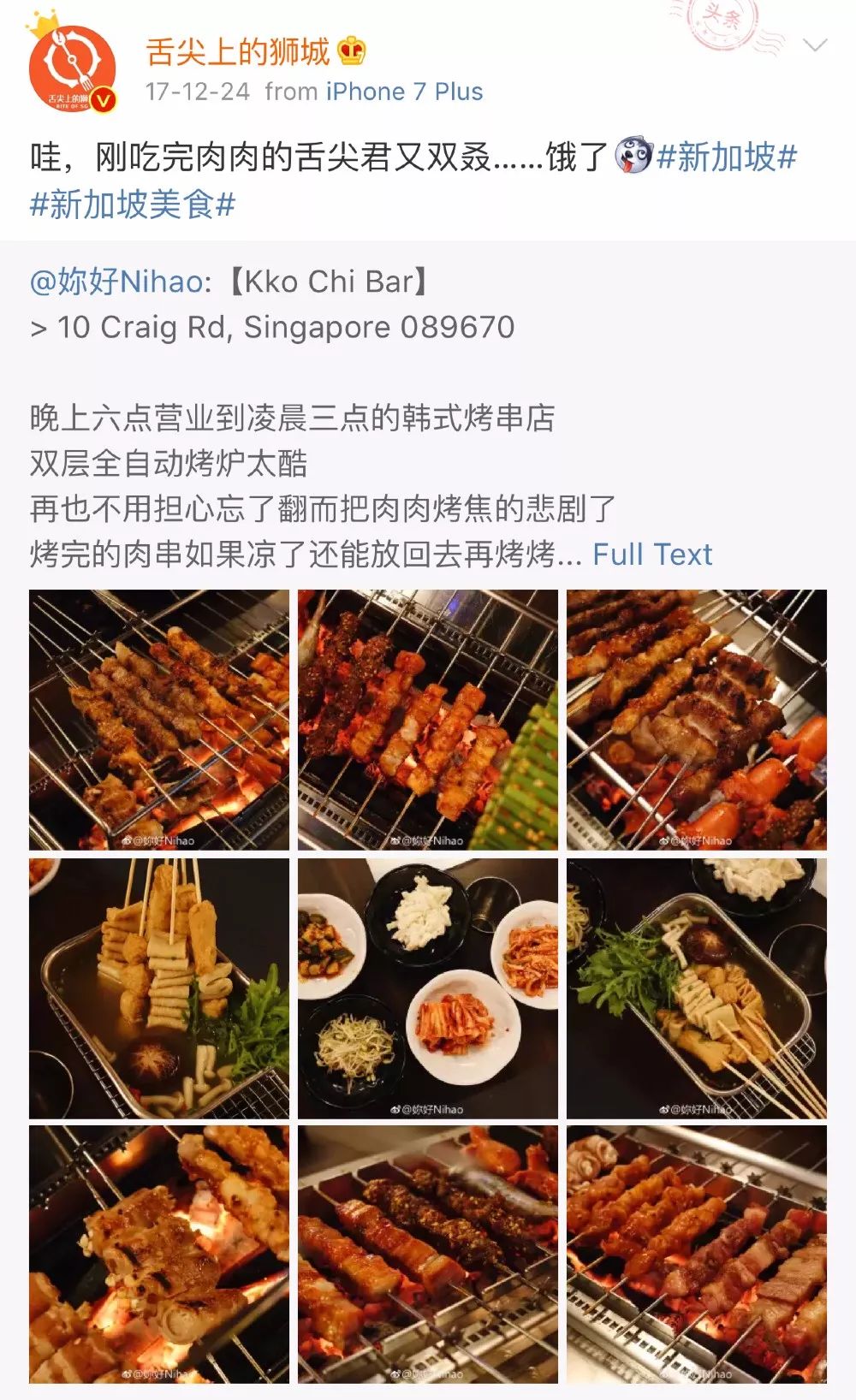Screen dimensions: 856x1400
Task: Expand the post options chevron
Action: pos(815,45)
